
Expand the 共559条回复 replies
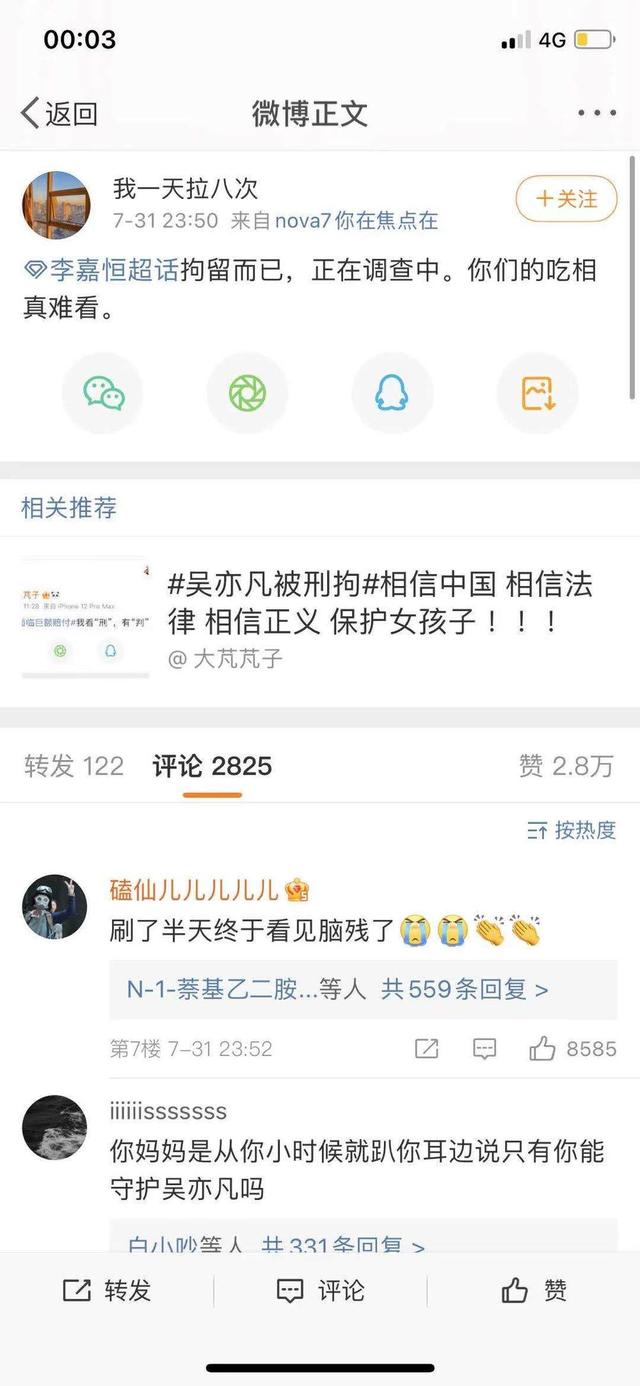[464, 990]
